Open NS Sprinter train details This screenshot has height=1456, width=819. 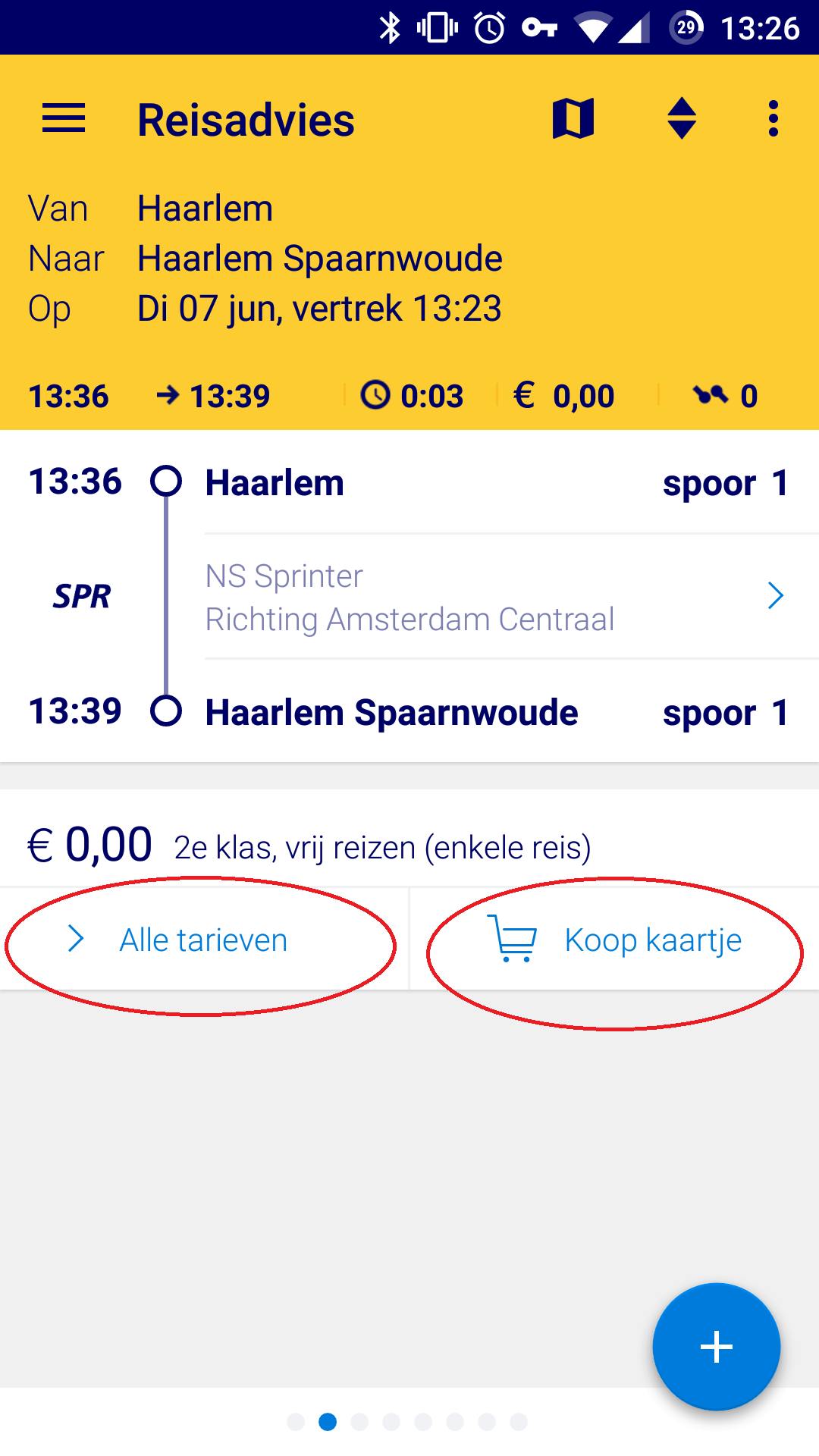pyautogui.click(x=493, y=597)
